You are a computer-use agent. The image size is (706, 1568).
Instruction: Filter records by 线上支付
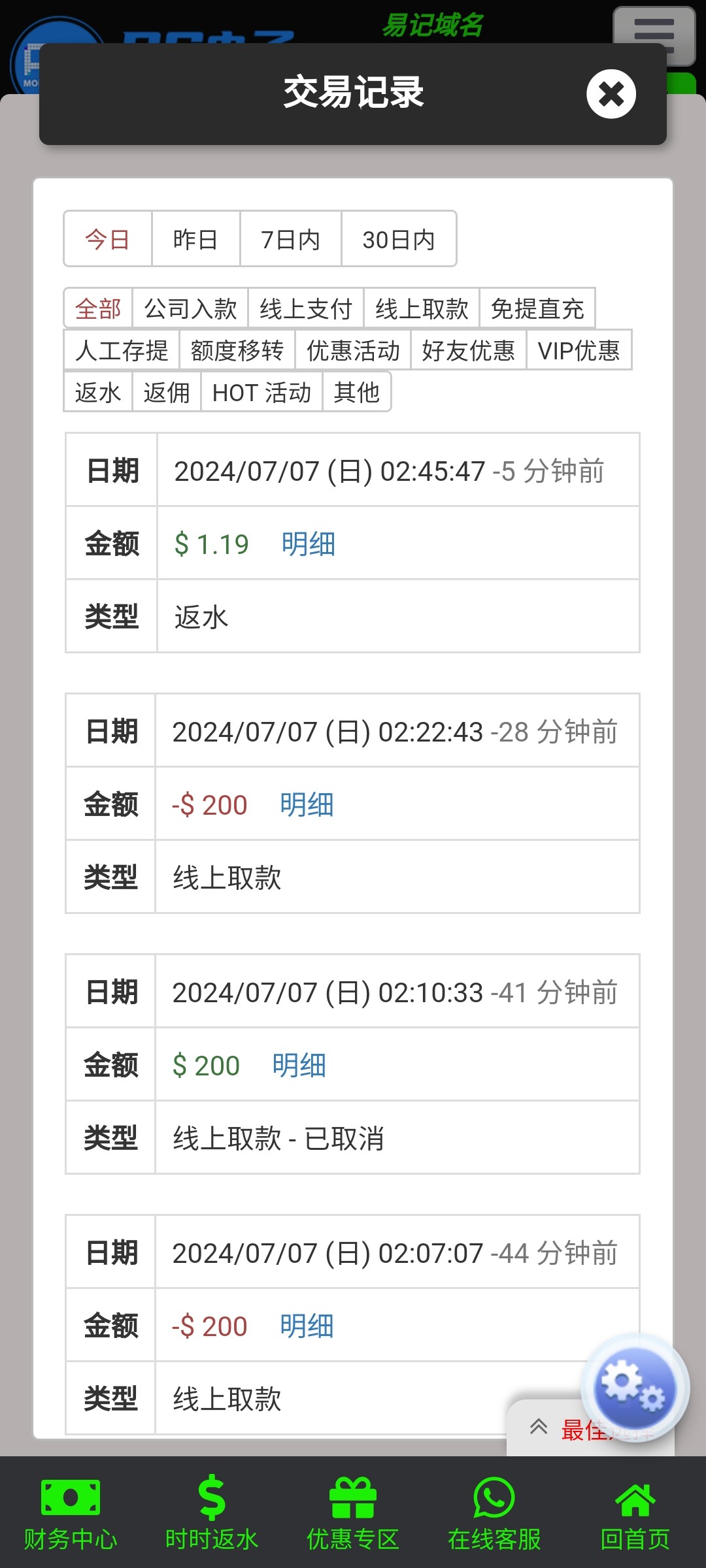coord(306,308)
